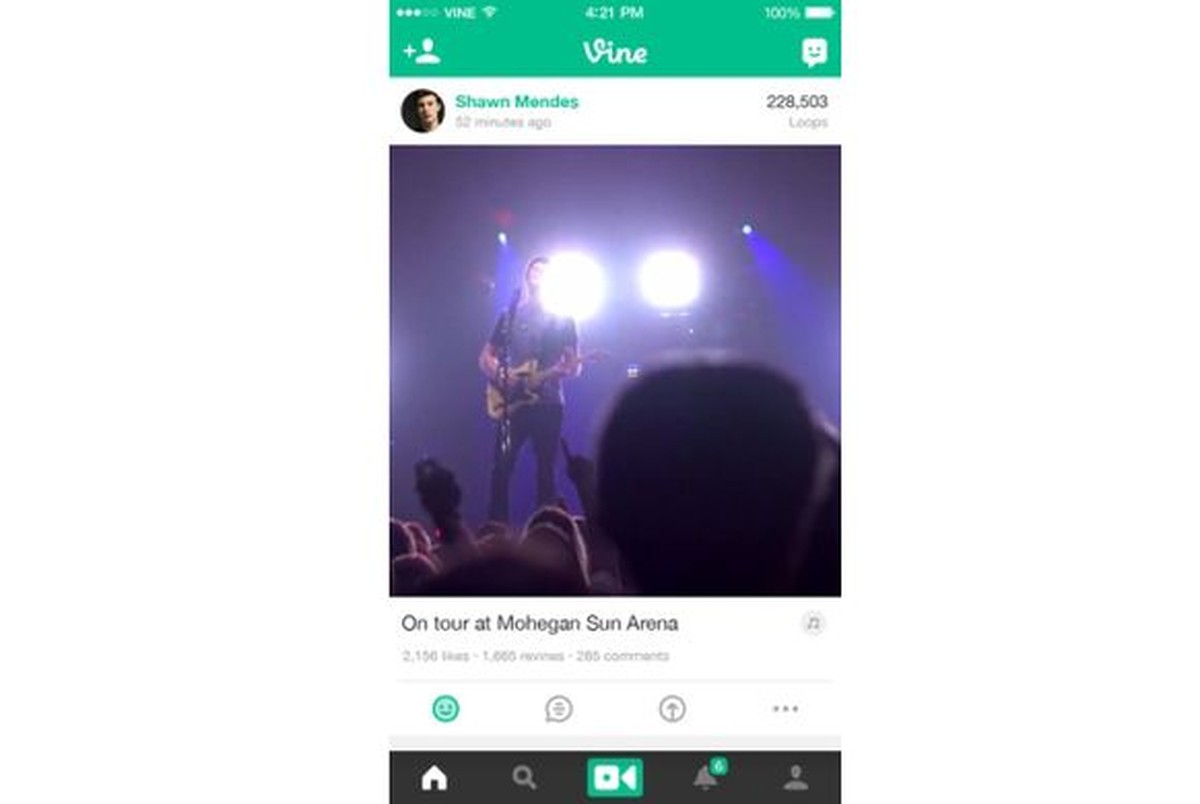Open the notifications bell tab
This screenshot has width=1200, height=804.
(706, 778)
